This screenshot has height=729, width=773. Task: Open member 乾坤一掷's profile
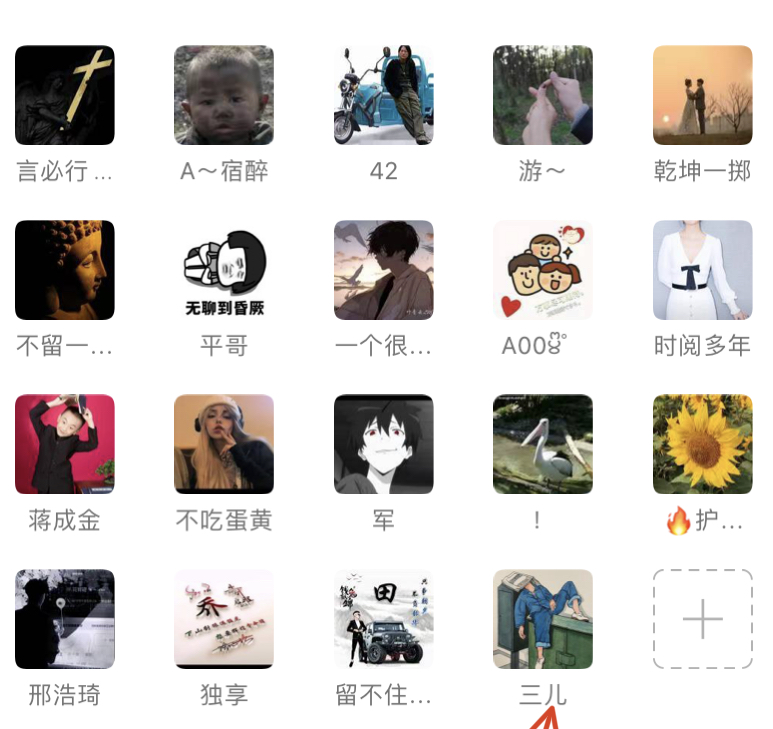pos(702,95)
